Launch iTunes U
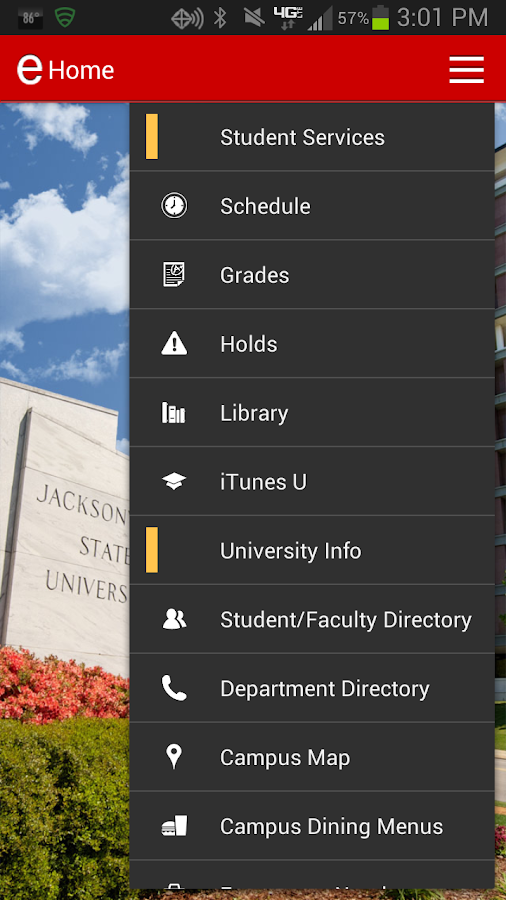The width and height of the screenshot is (506, 900). click(x=312, y=482)
